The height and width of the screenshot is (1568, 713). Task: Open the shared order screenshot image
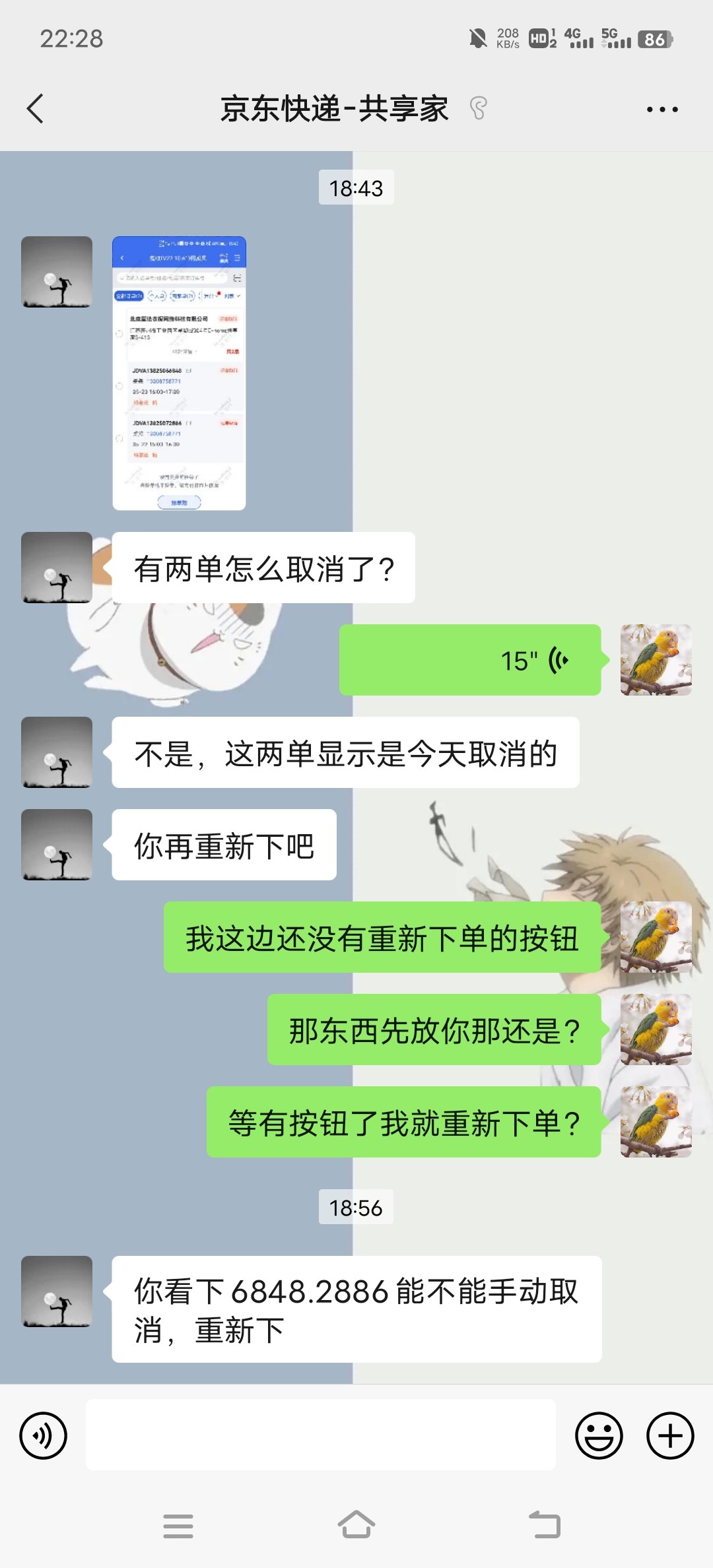click(179, 373)
